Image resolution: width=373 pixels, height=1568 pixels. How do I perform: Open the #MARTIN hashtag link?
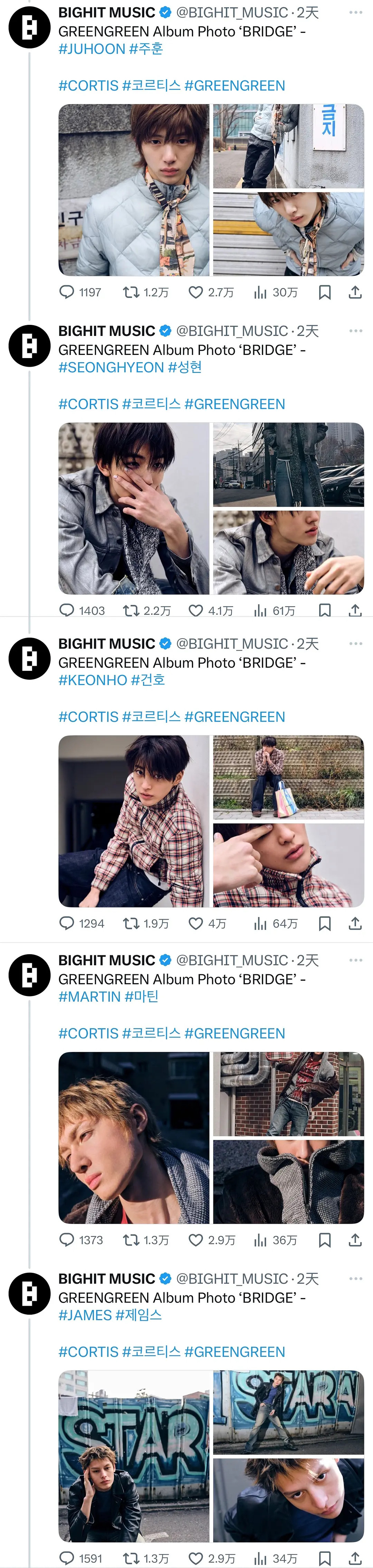point(89,997)
